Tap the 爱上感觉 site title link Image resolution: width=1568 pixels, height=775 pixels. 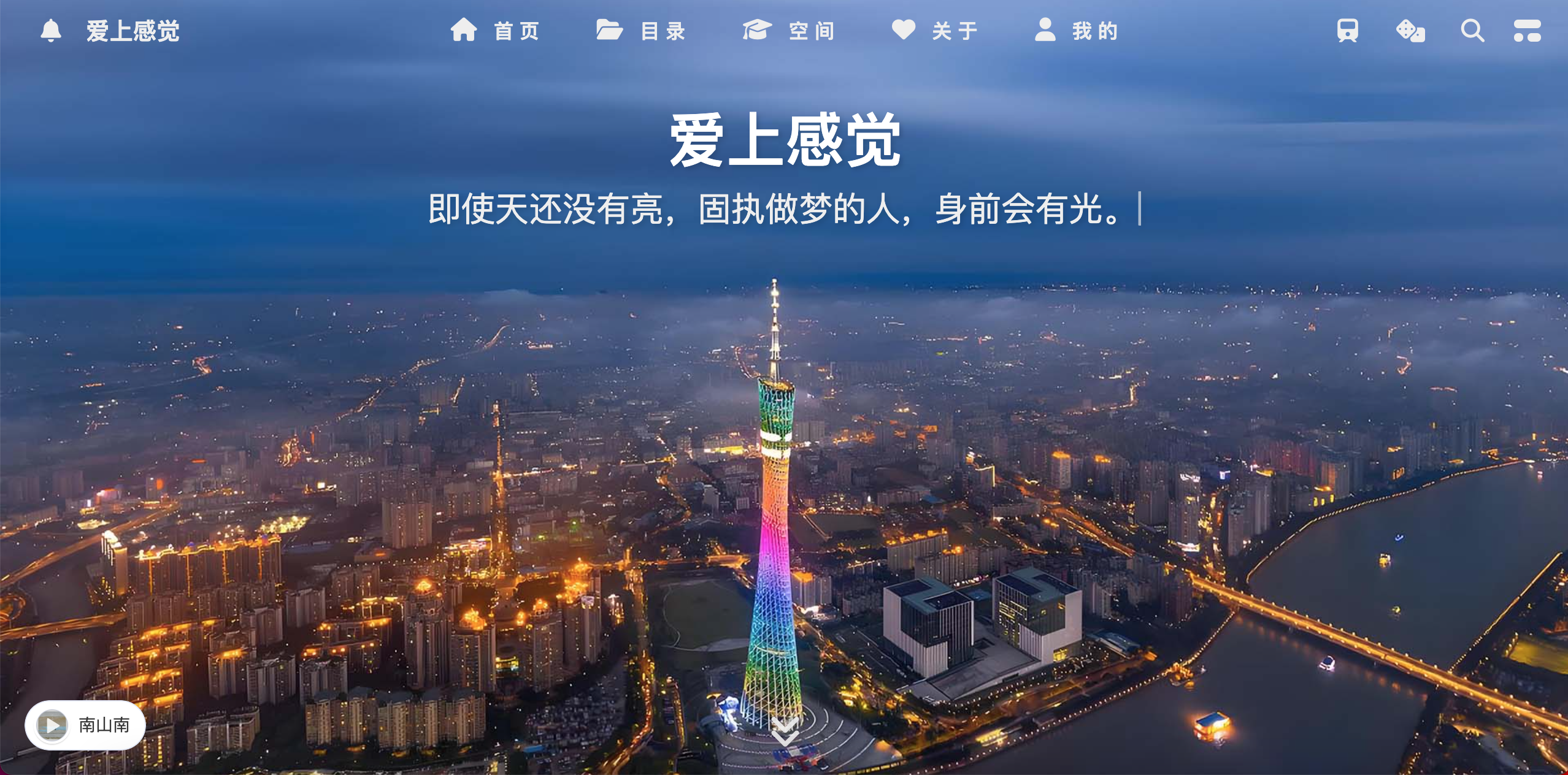tap(133, 31)
